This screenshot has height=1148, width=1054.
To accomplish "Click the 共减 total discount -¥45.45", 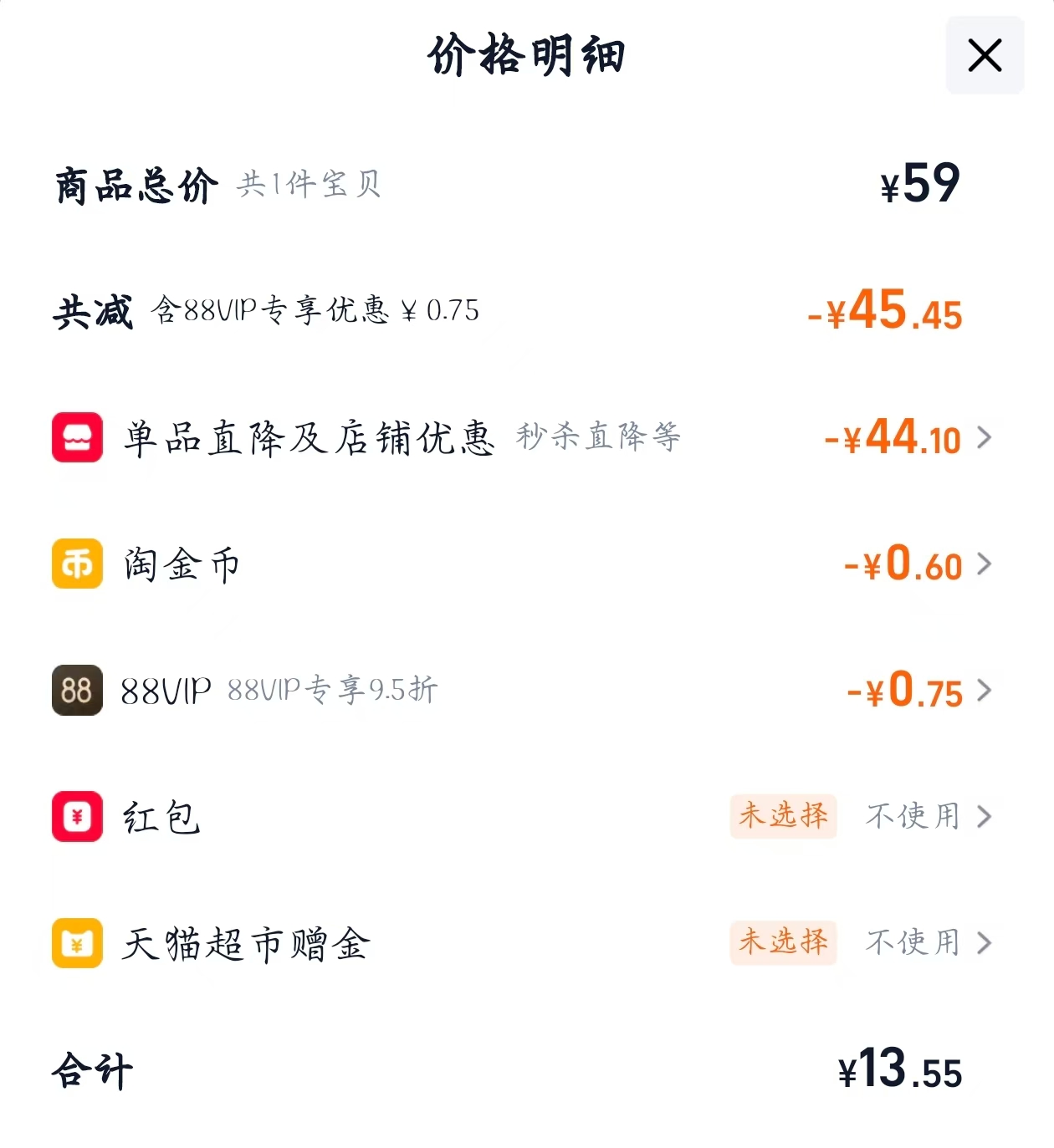I will 884,313.
